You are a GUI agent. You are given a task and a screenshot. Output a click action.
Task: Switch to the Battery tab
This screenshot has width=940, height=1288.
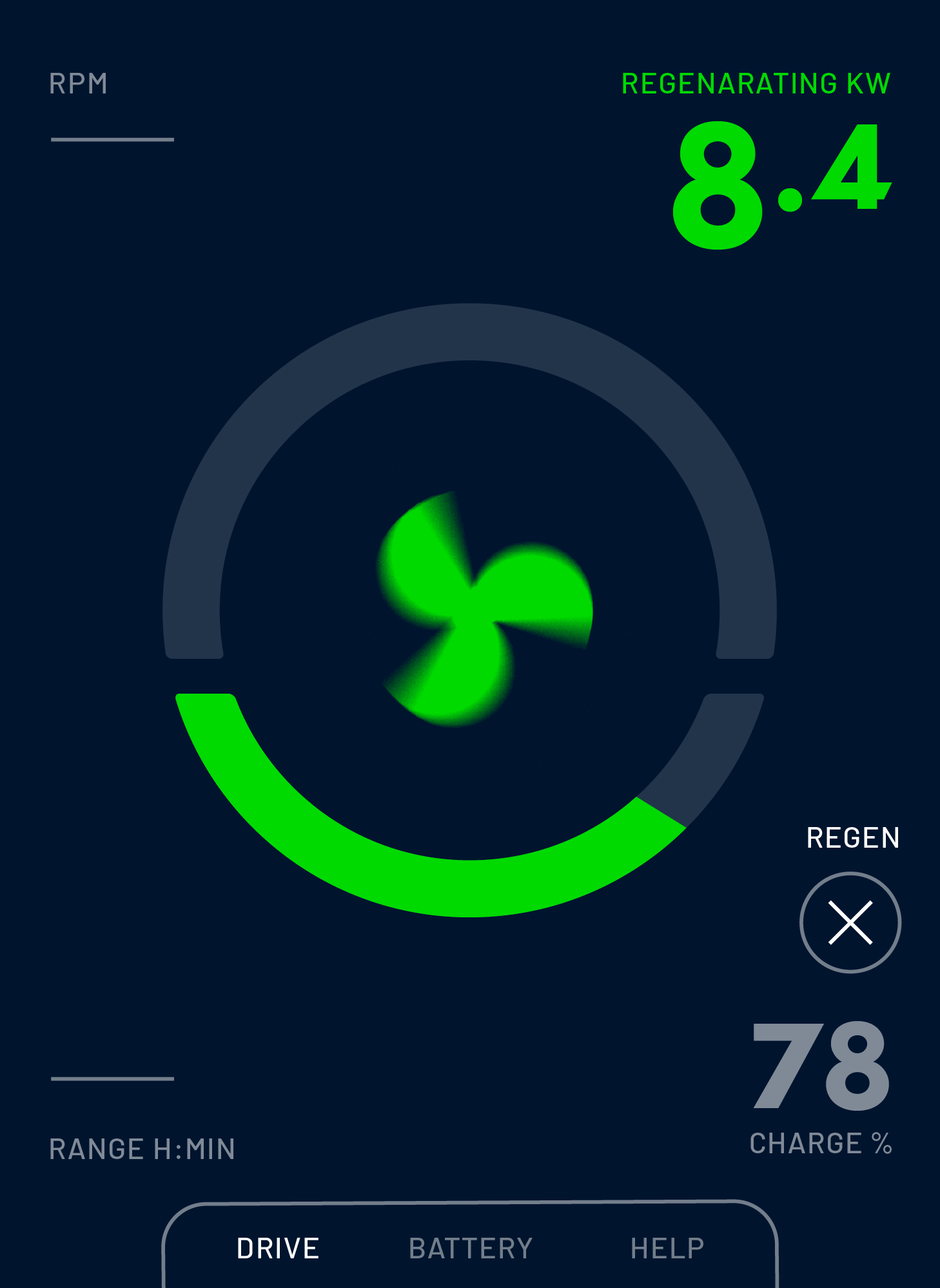[471, 1249]
